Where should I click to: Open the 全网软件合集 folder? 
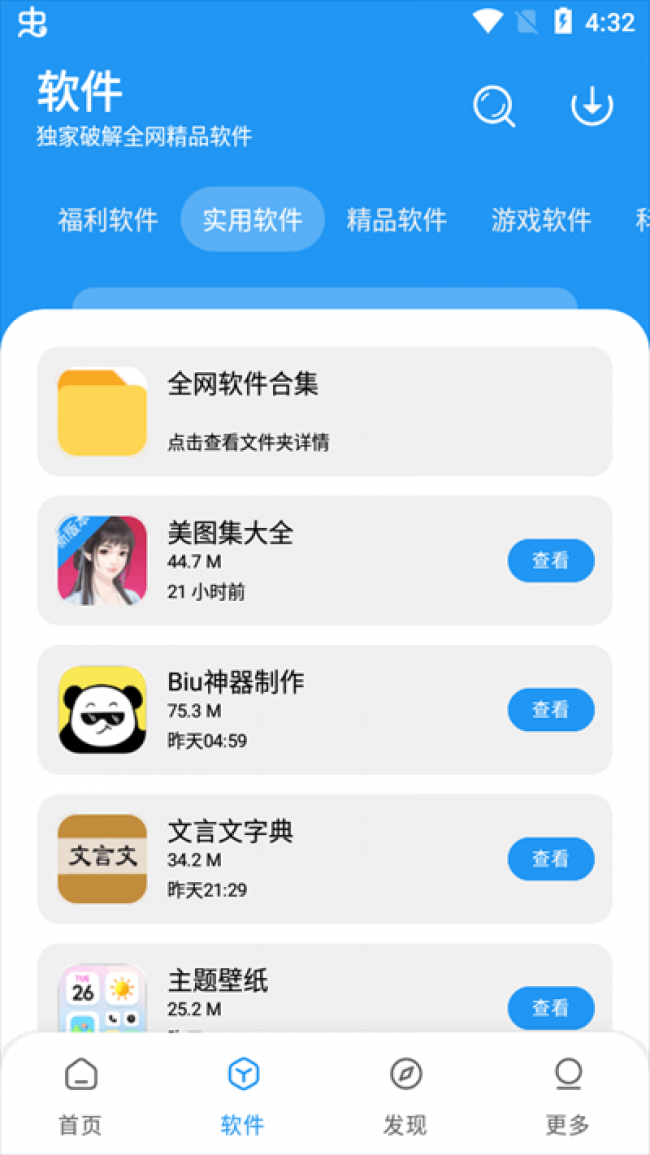coord(324,411)
